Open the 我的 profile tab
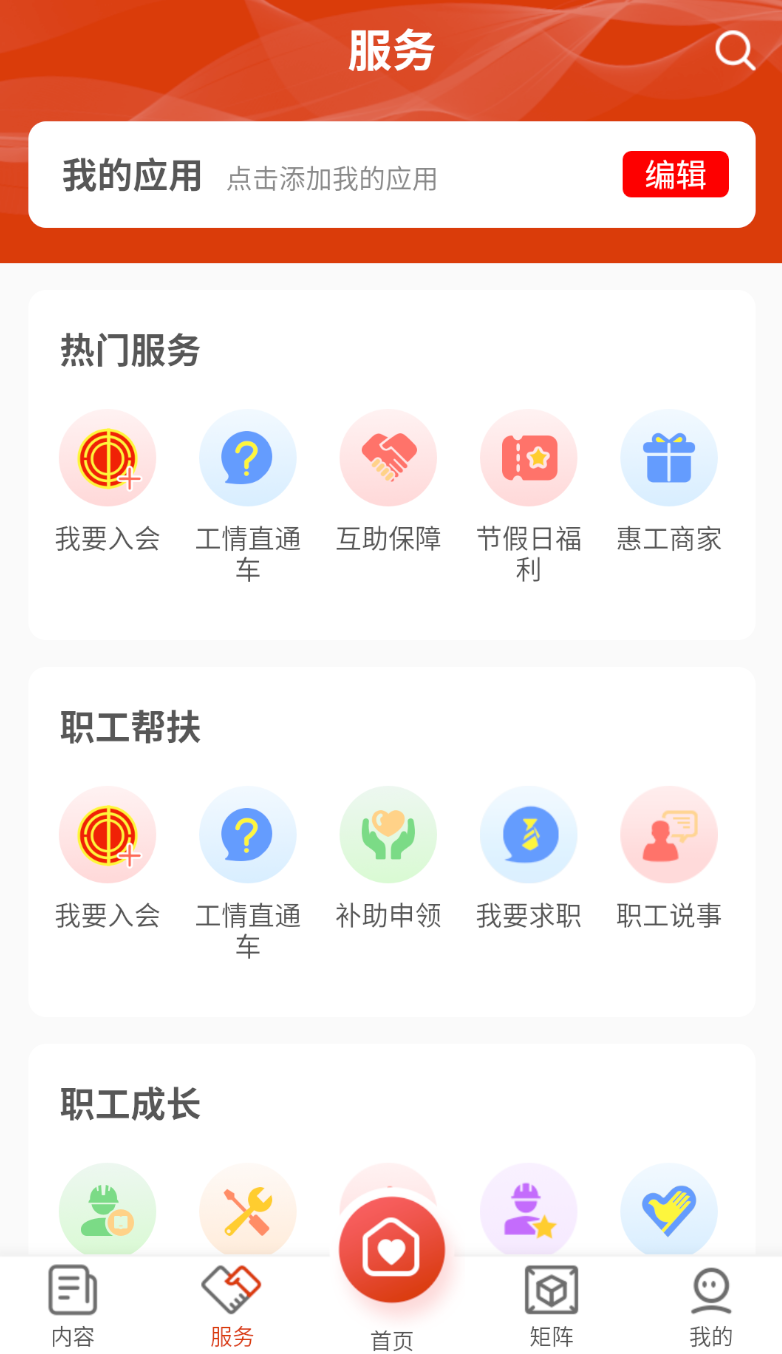 click(710, 1305)
